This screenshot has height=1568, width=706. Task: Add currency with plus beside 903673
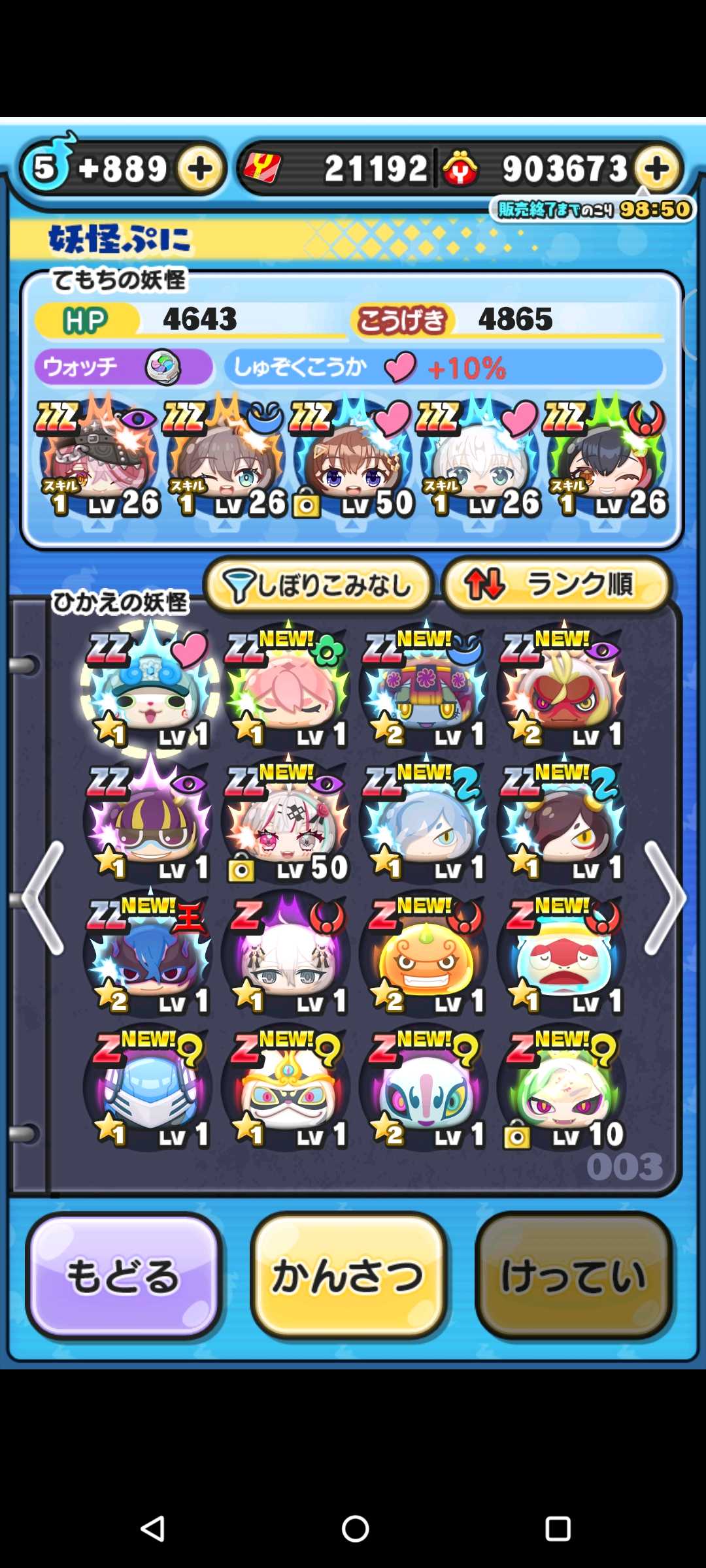click(656, 169)
